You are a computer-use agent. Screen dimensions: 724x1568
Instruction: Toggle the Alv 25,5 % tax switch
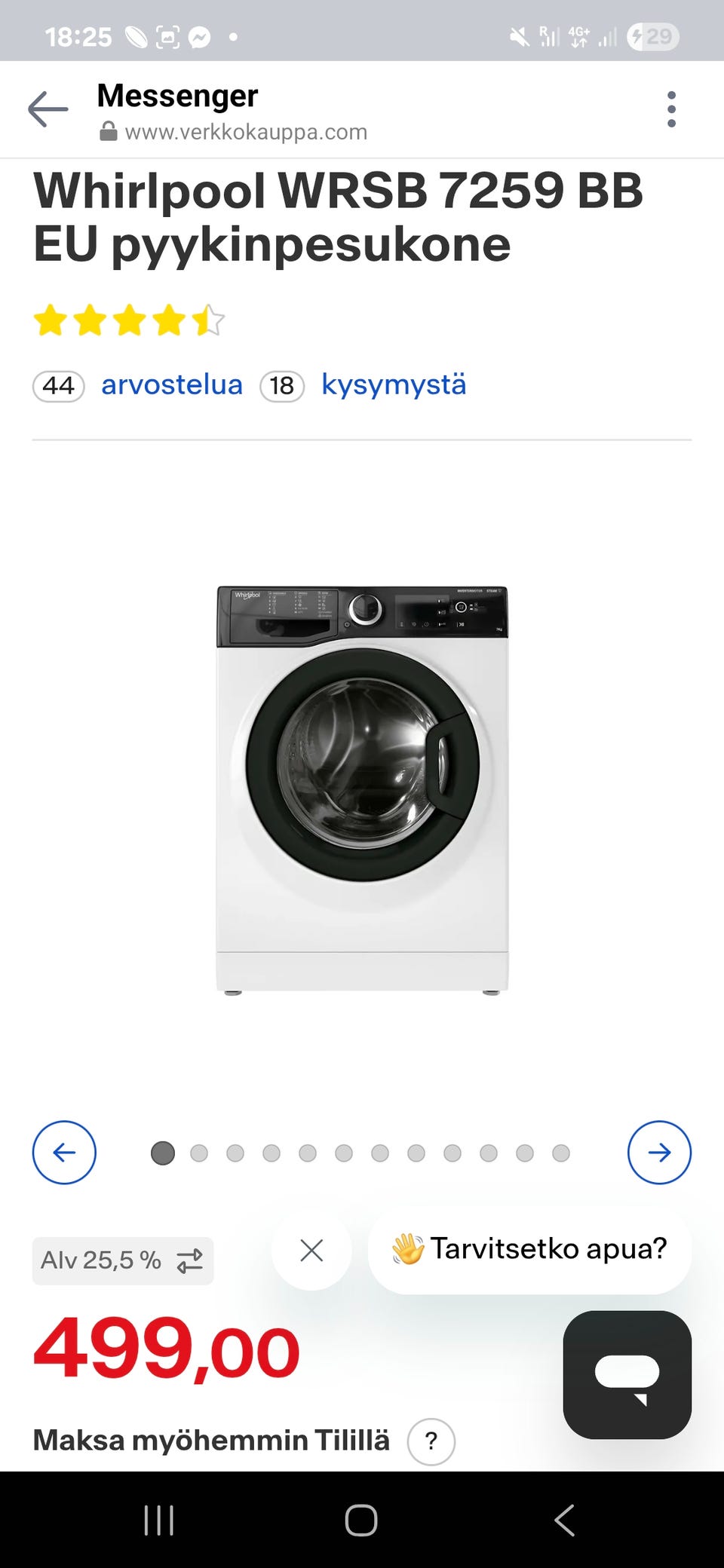click(x=123, y=1260)
